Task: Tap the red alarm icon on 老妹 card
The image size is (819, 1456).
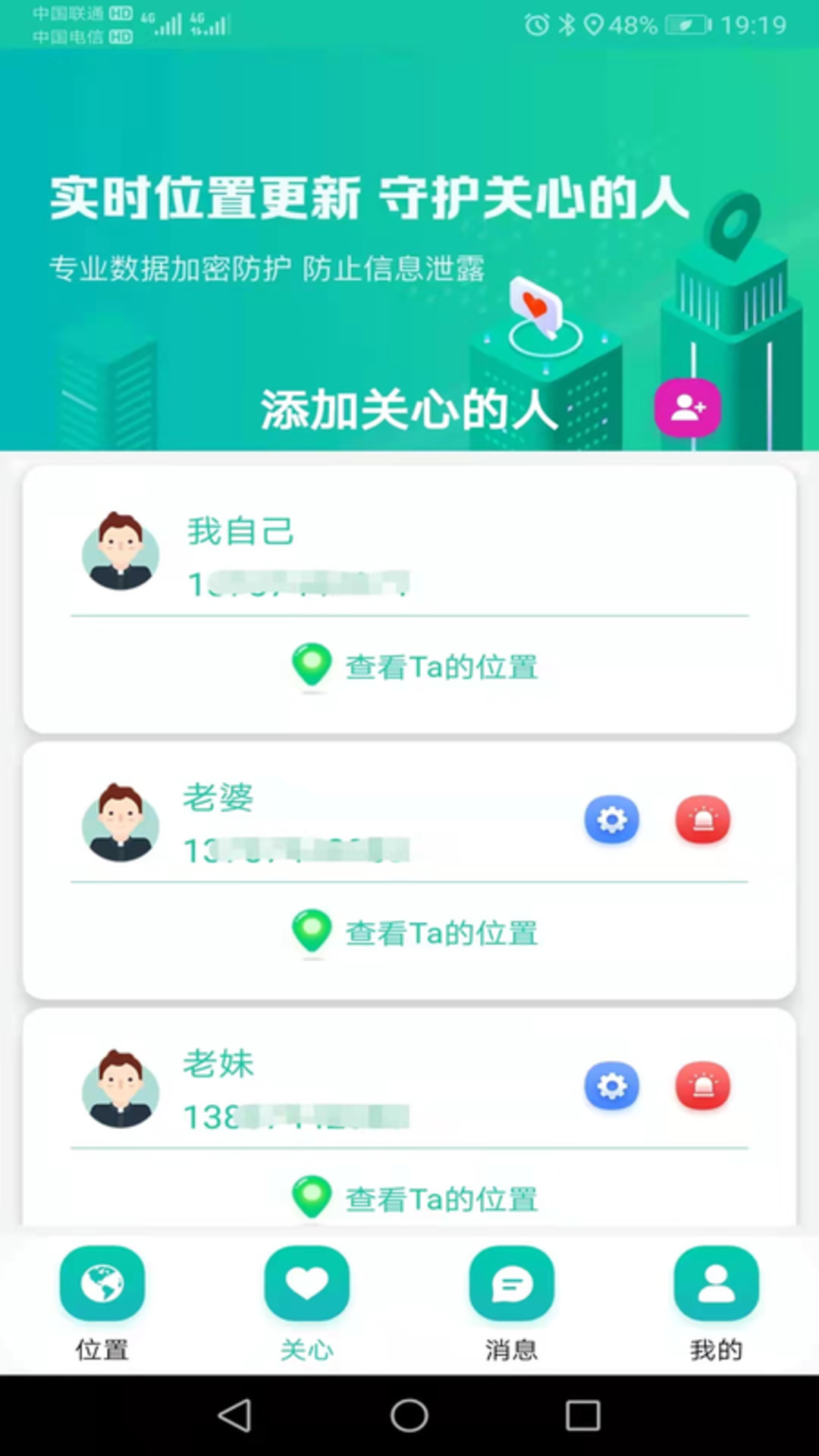Action: point(702,1086)
